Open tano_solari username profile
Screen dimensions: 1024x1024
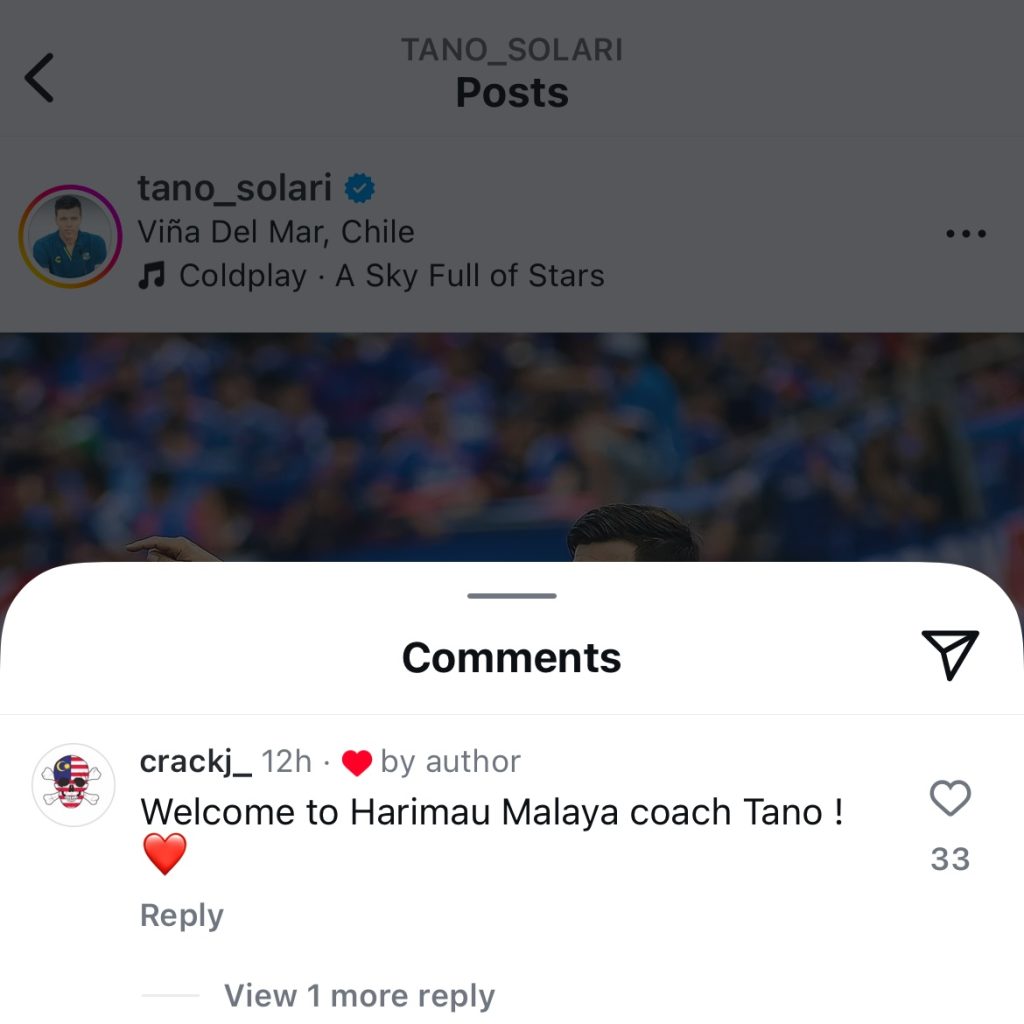(236, 187)
